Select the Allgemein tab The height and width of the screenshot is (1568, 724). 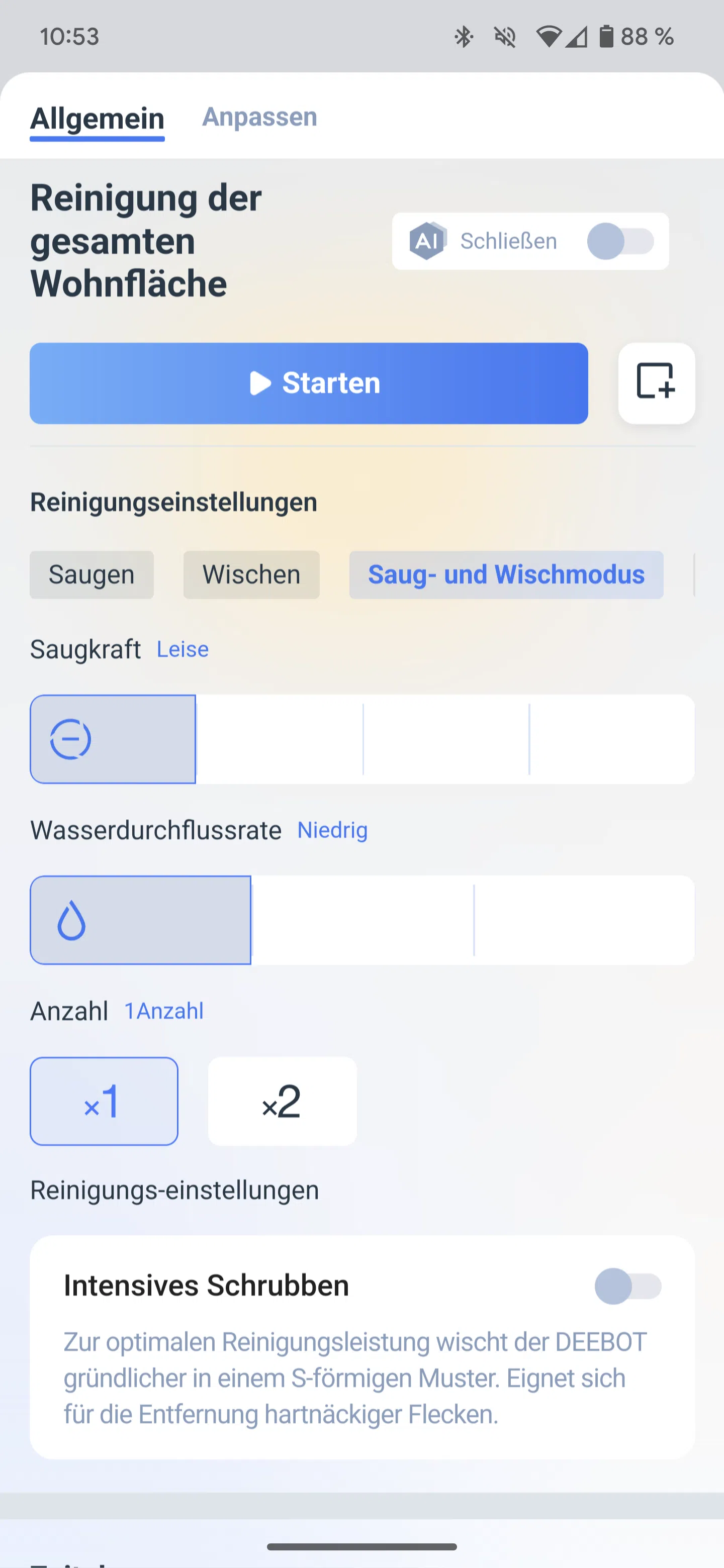pos(98,118)
